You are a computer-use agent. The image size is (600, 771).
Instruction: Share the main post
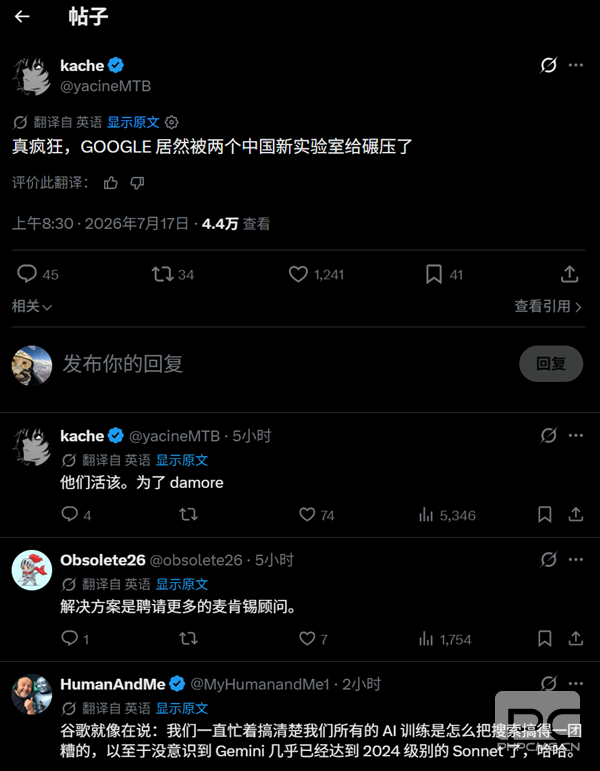tap(569, 274)
